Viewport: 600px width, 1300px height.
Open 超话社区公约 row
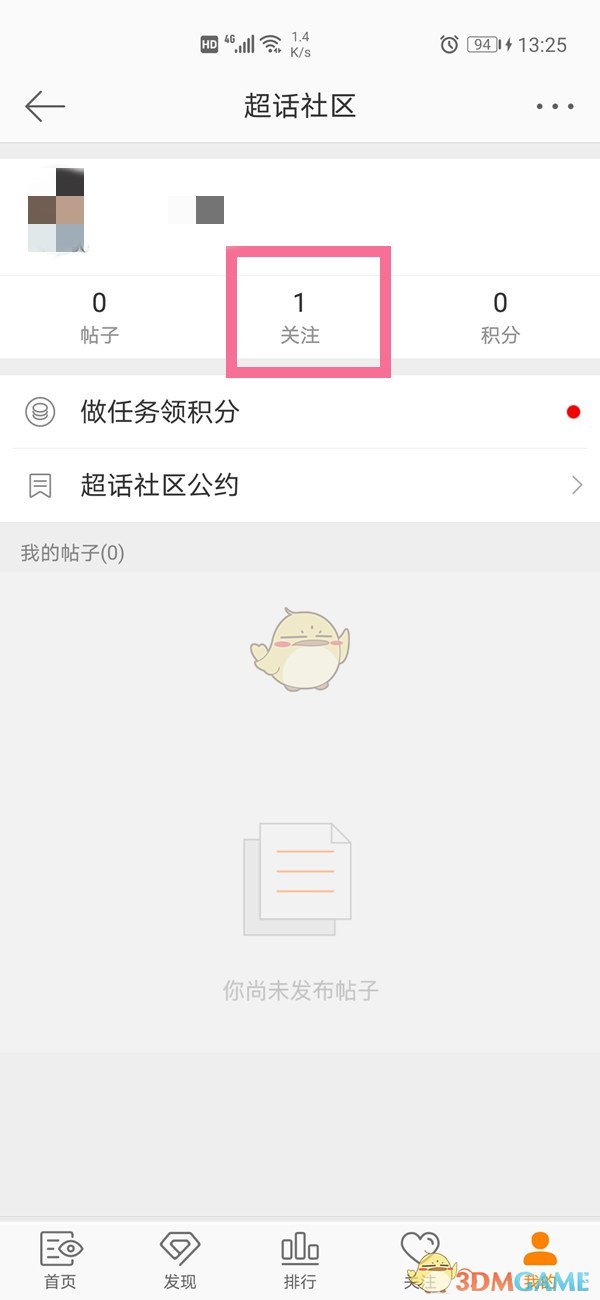(x=300, y=486)
